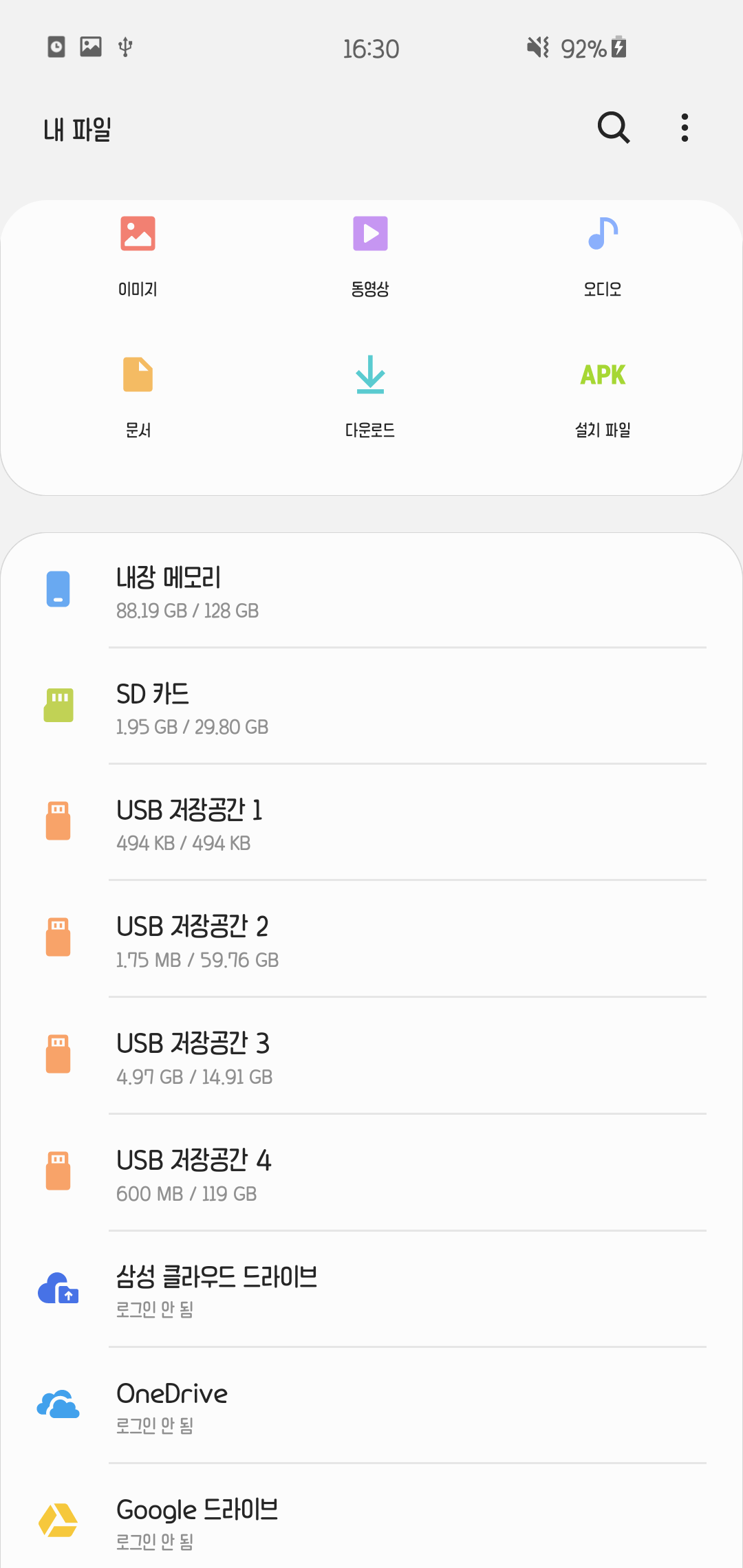Select the 오디오 (Audio) category
This screenshot has width=743, height=1568.
(603, 254)
